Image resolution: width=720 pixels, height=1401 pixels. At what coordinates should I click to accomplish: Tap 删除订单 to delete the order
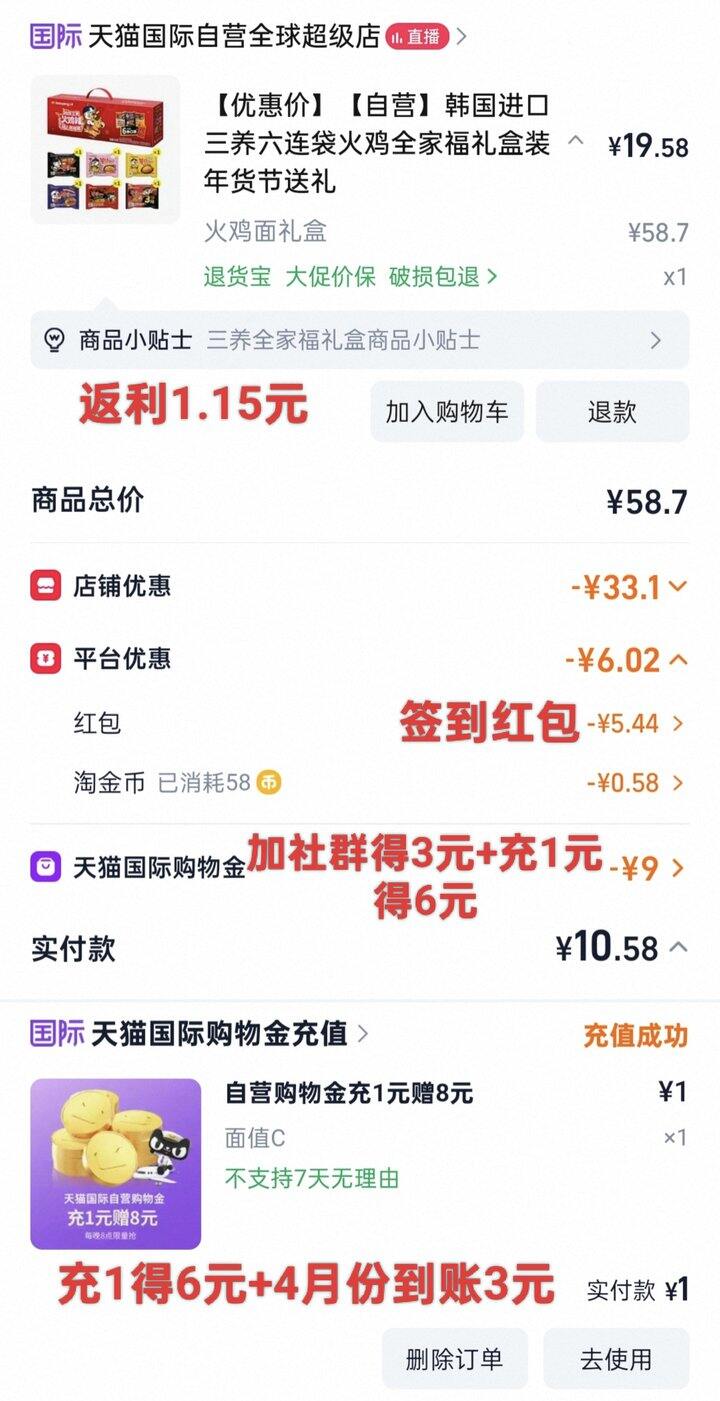(454, 1359)
